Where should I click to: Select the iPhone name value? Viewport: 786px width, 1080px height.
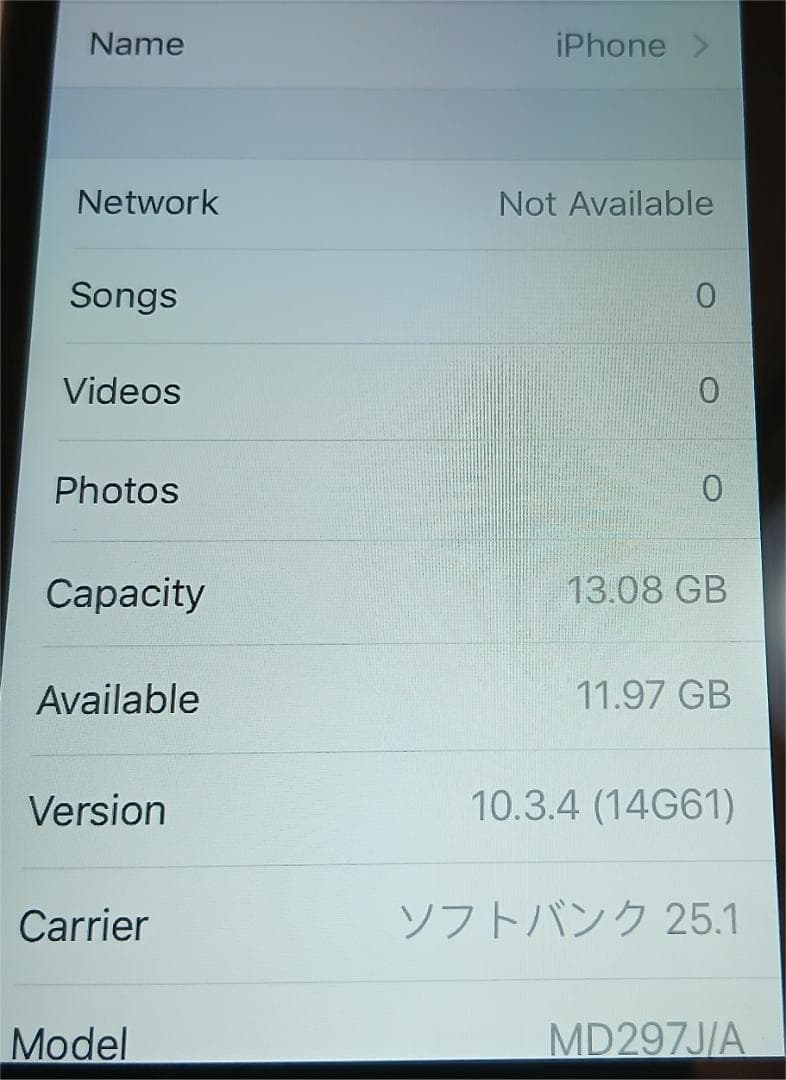609,45
